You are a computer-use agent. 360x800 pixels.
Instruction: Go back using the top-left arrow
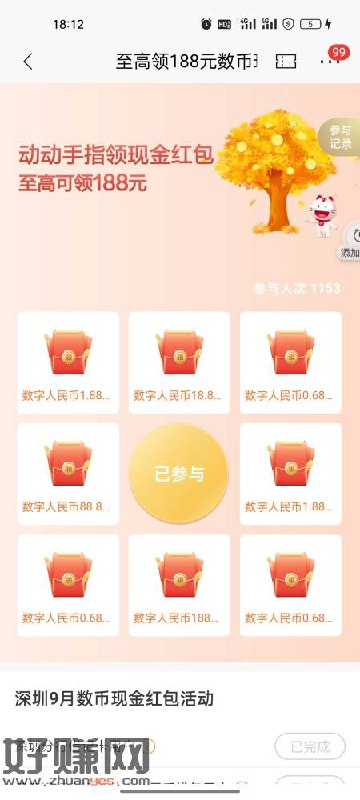(28, 62)
